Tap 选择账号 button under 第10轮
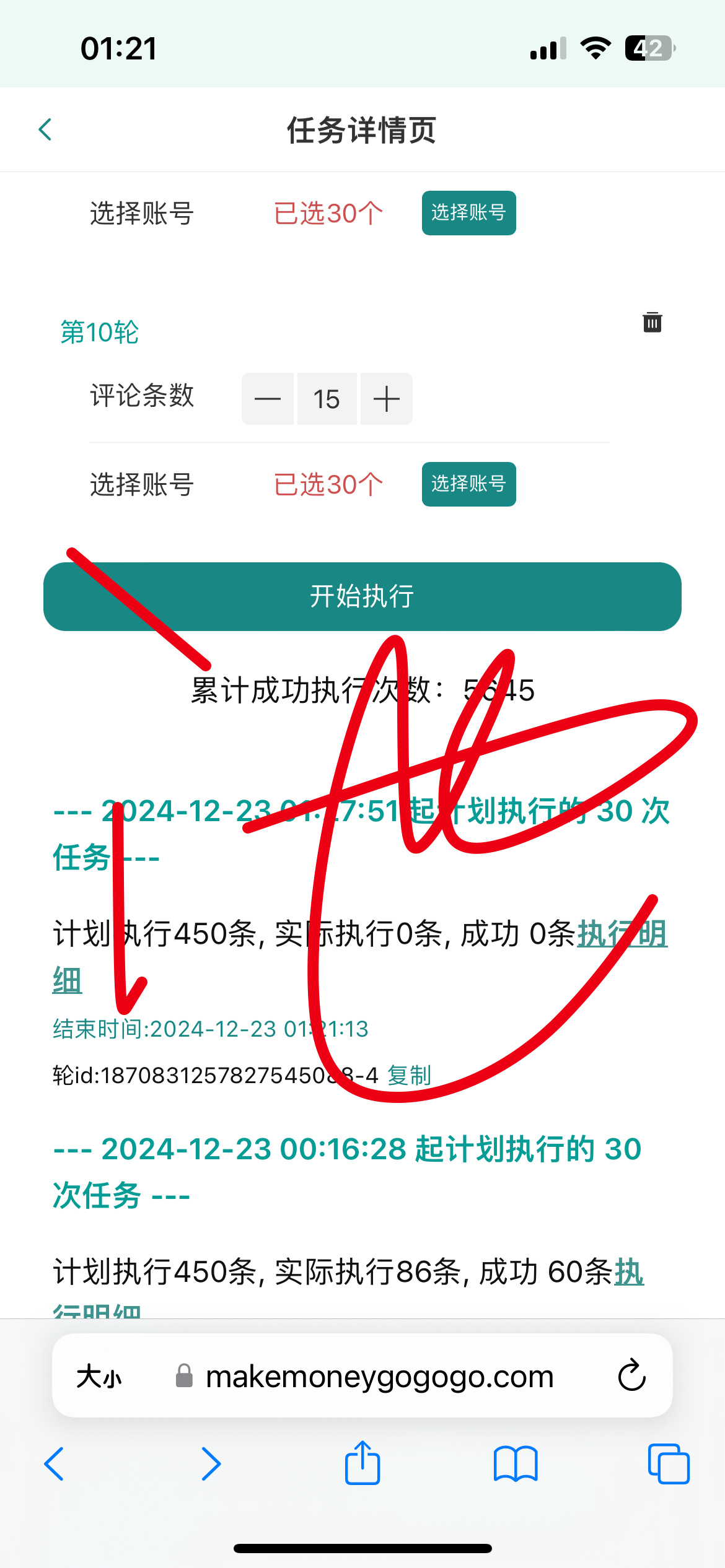 click(x=468, y=484)
